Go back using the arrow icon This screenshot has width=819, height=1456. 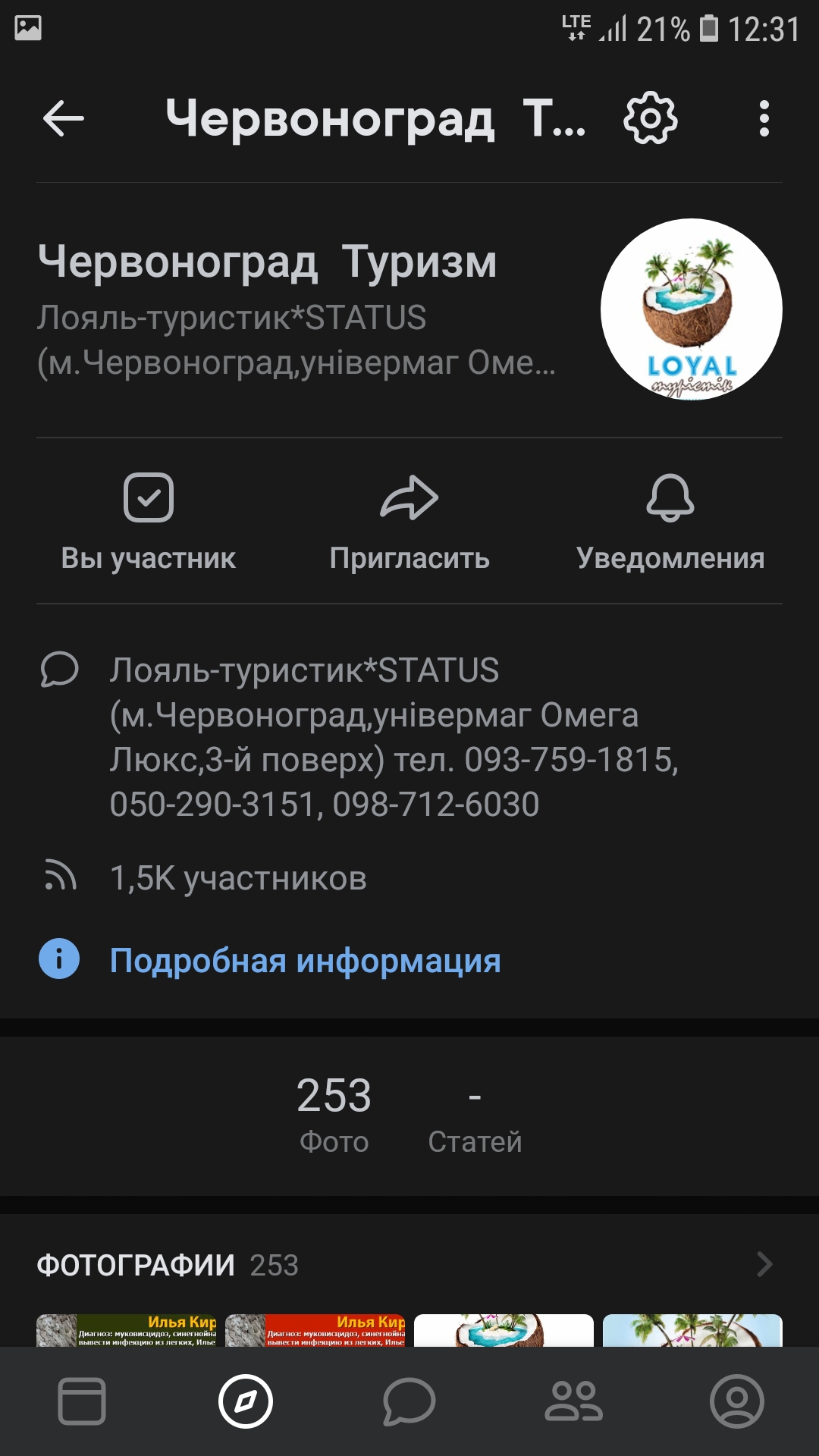click(64, 119)
